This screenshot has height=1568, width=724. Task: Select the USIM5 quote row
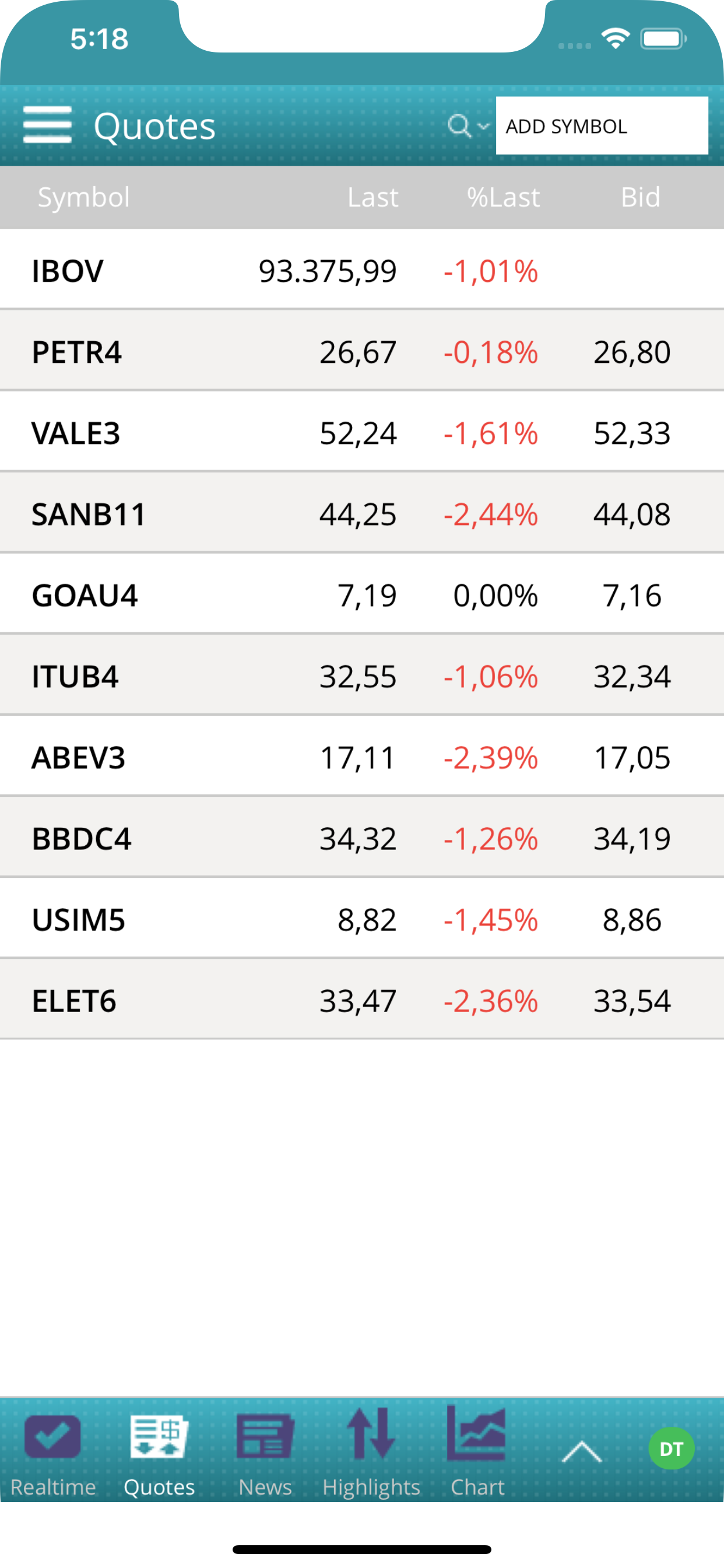coord(362,919)
